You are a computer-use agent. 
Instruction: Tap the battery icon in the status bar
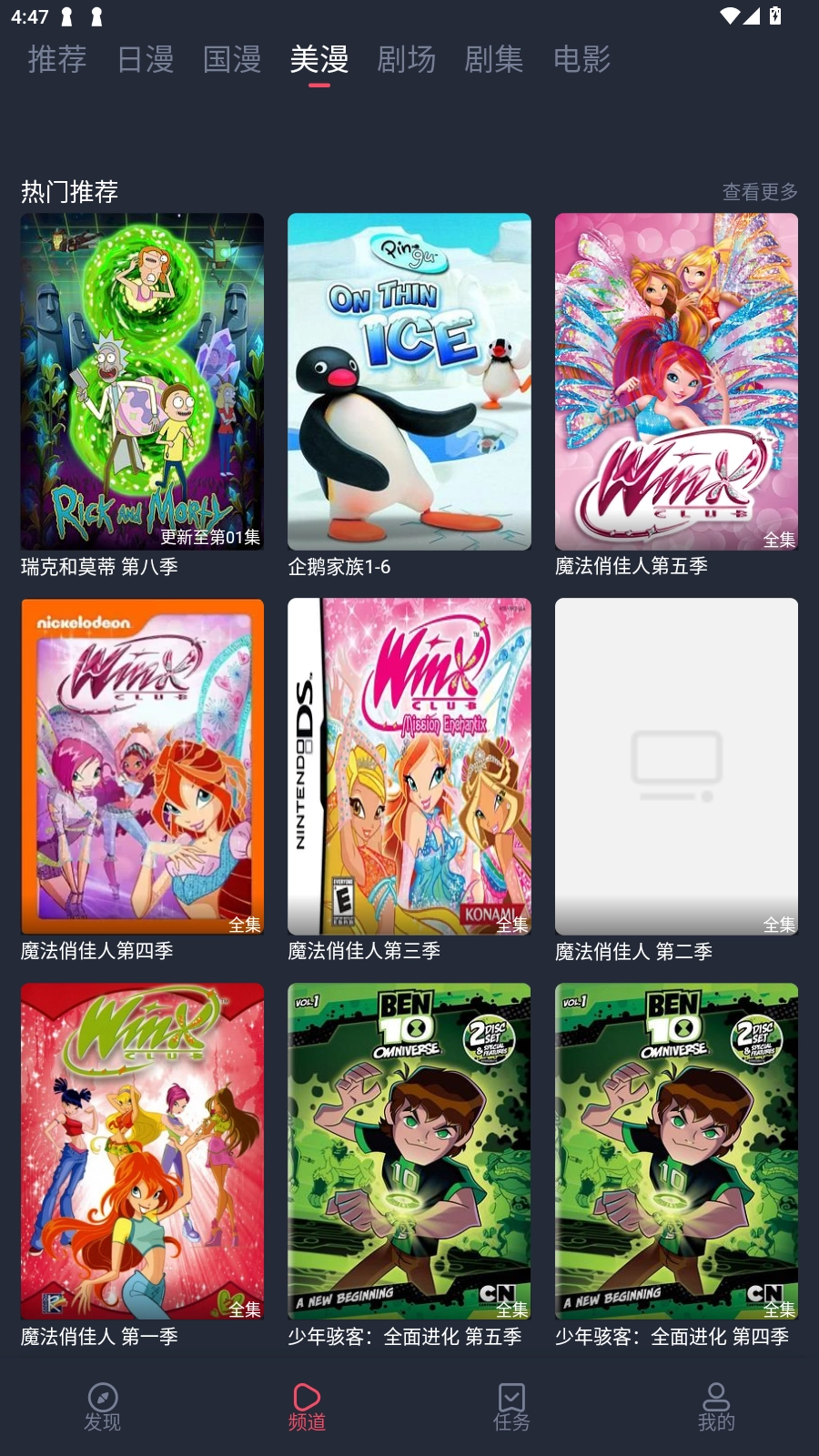[x=775, y=15]
